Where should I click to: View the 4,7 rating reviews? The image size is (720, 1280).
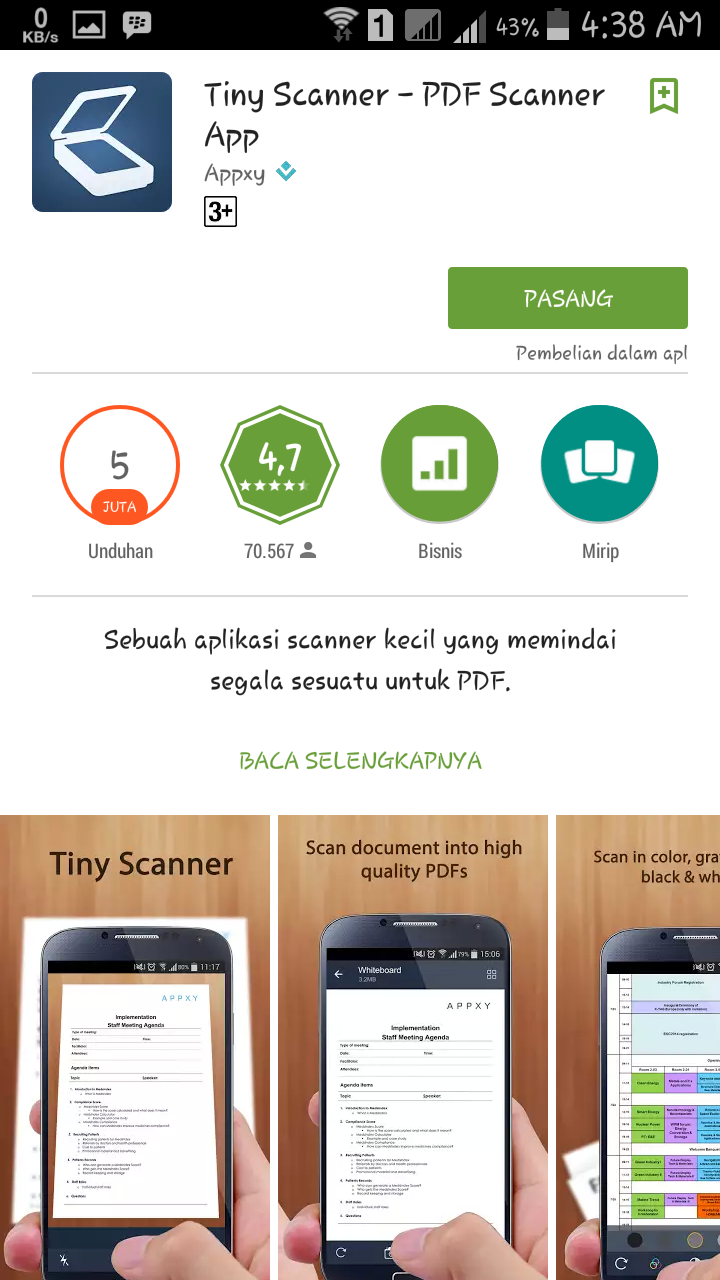coord(280,465)
